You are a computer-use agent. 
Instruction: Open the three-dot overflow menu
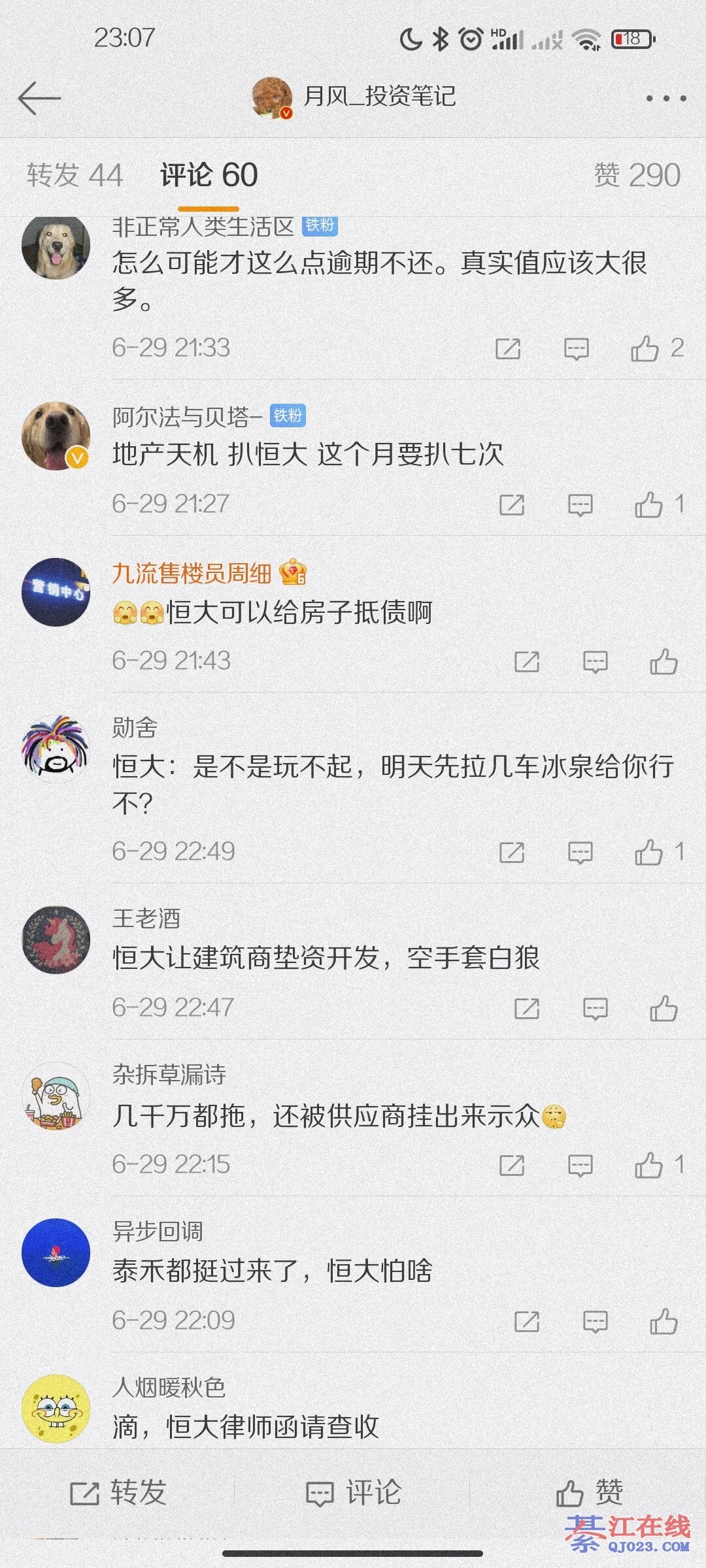click(x=665, y=99)
